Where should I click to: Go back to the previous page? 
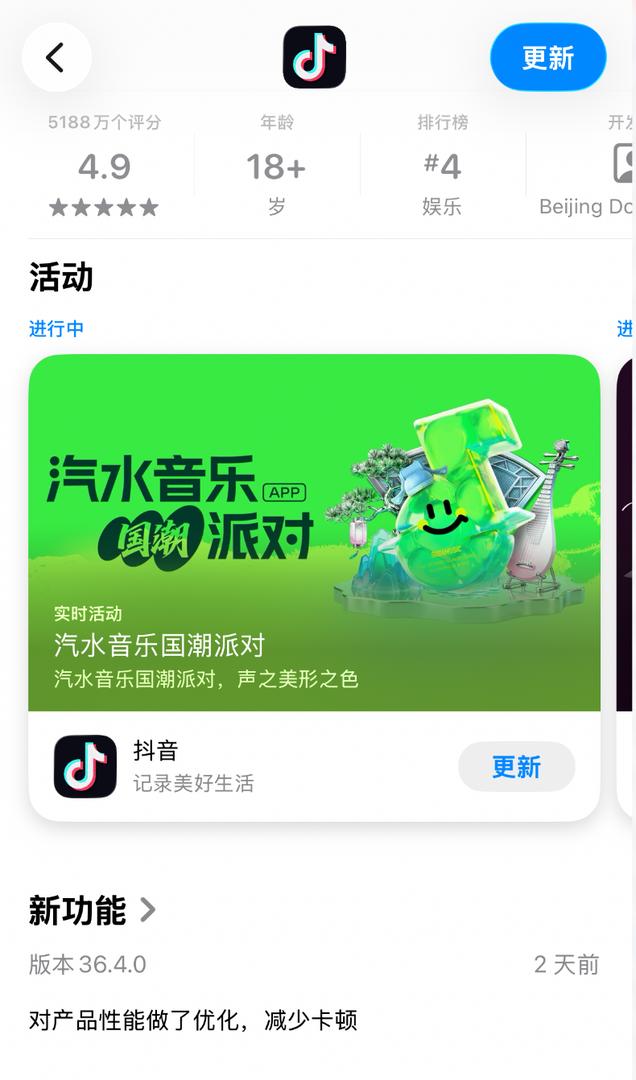tap(56, 58)
